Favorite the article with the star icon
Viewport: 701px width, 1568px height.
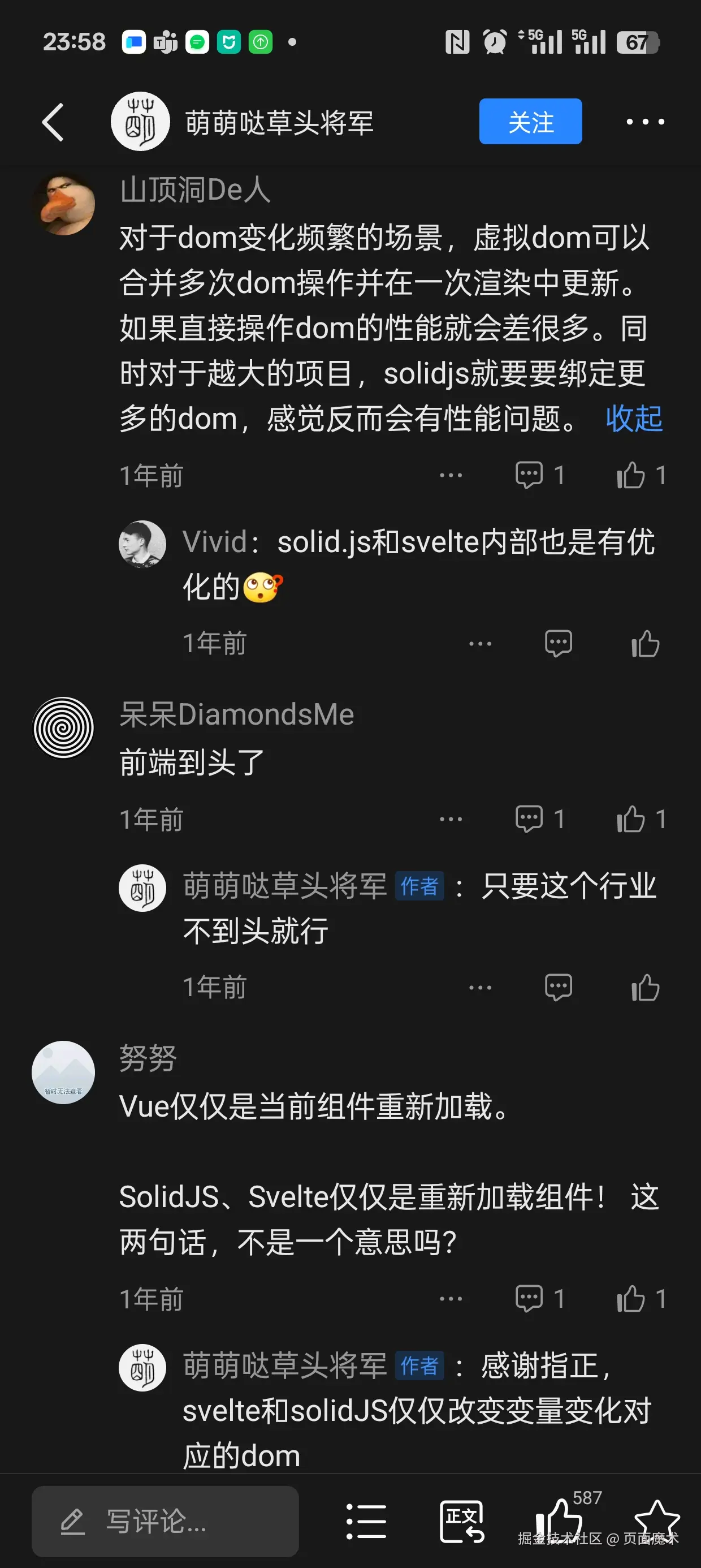pyautogui.click(x=656, y=1518)
